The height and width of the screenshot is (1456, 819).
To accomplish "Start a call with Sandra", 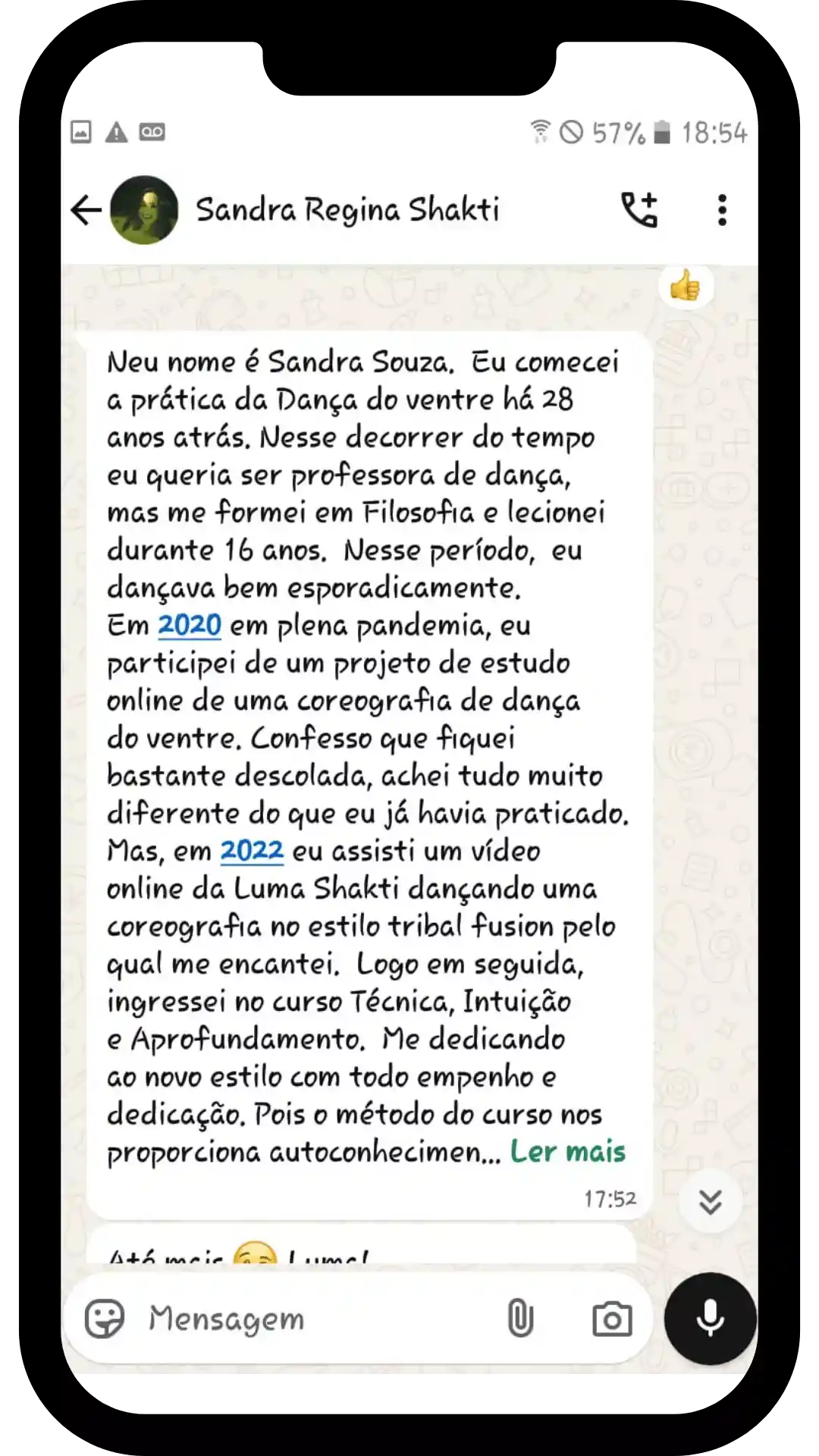I will coord(639,210).
